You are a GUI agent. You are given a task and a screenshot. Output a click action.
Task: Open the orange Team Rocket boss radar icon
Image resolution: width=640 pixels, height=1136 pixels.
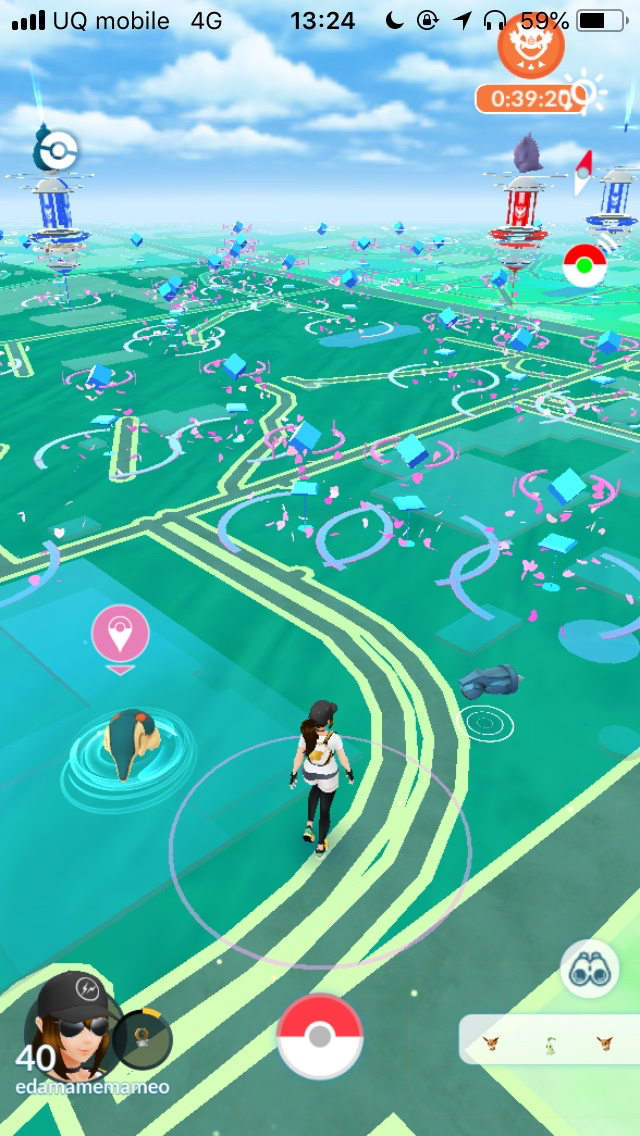coord(530,46)
